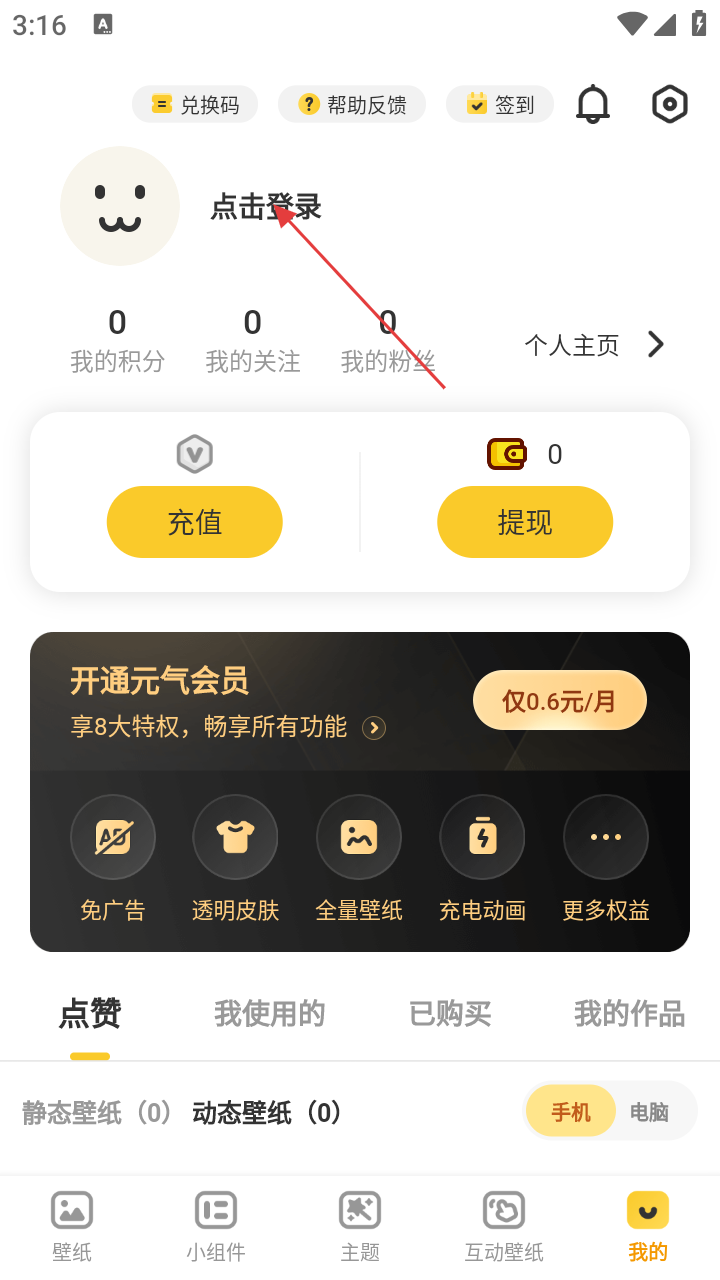Switch to the 我的作品 tab
720x1280 pixels.
coord(629,1014)
